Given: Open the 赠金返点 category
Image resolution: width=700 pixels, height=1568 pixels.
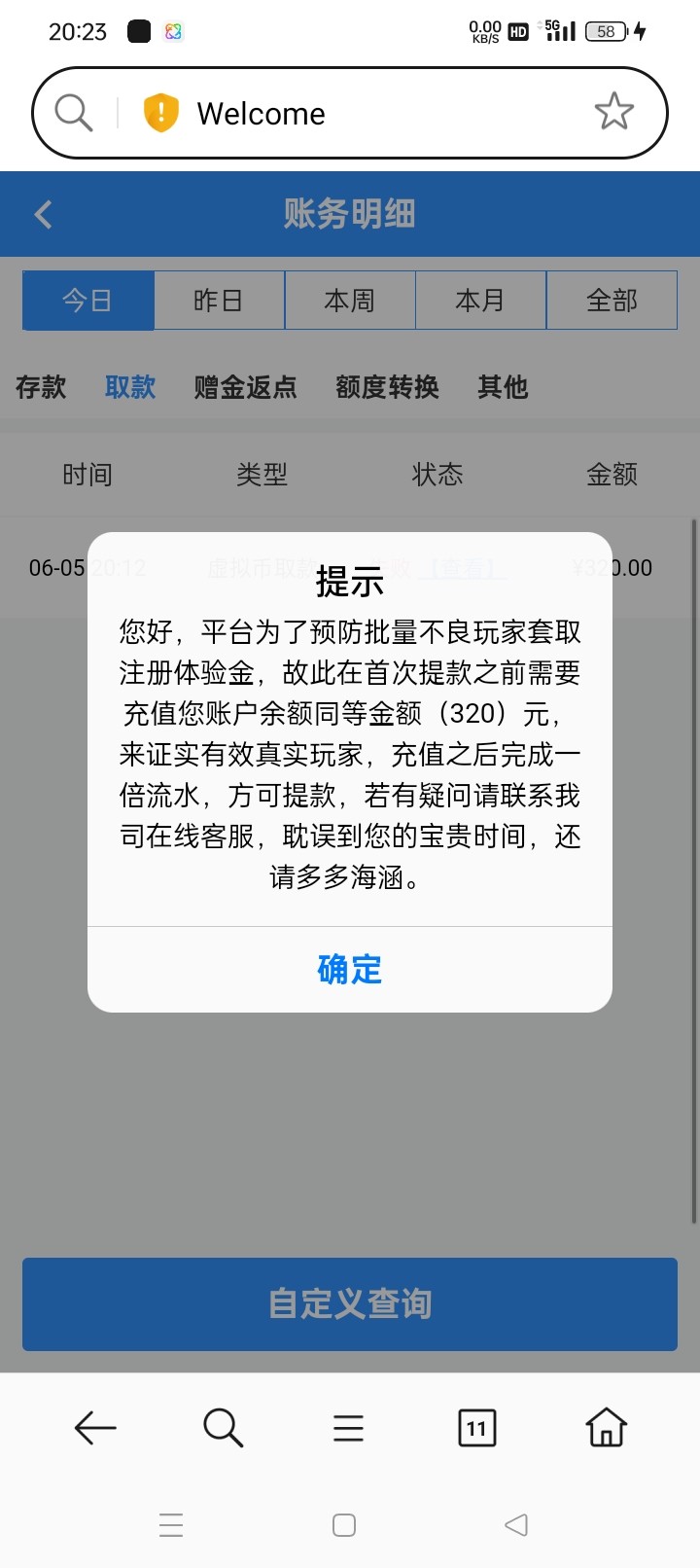Looking at the screenshot, I should pos(245,387).
